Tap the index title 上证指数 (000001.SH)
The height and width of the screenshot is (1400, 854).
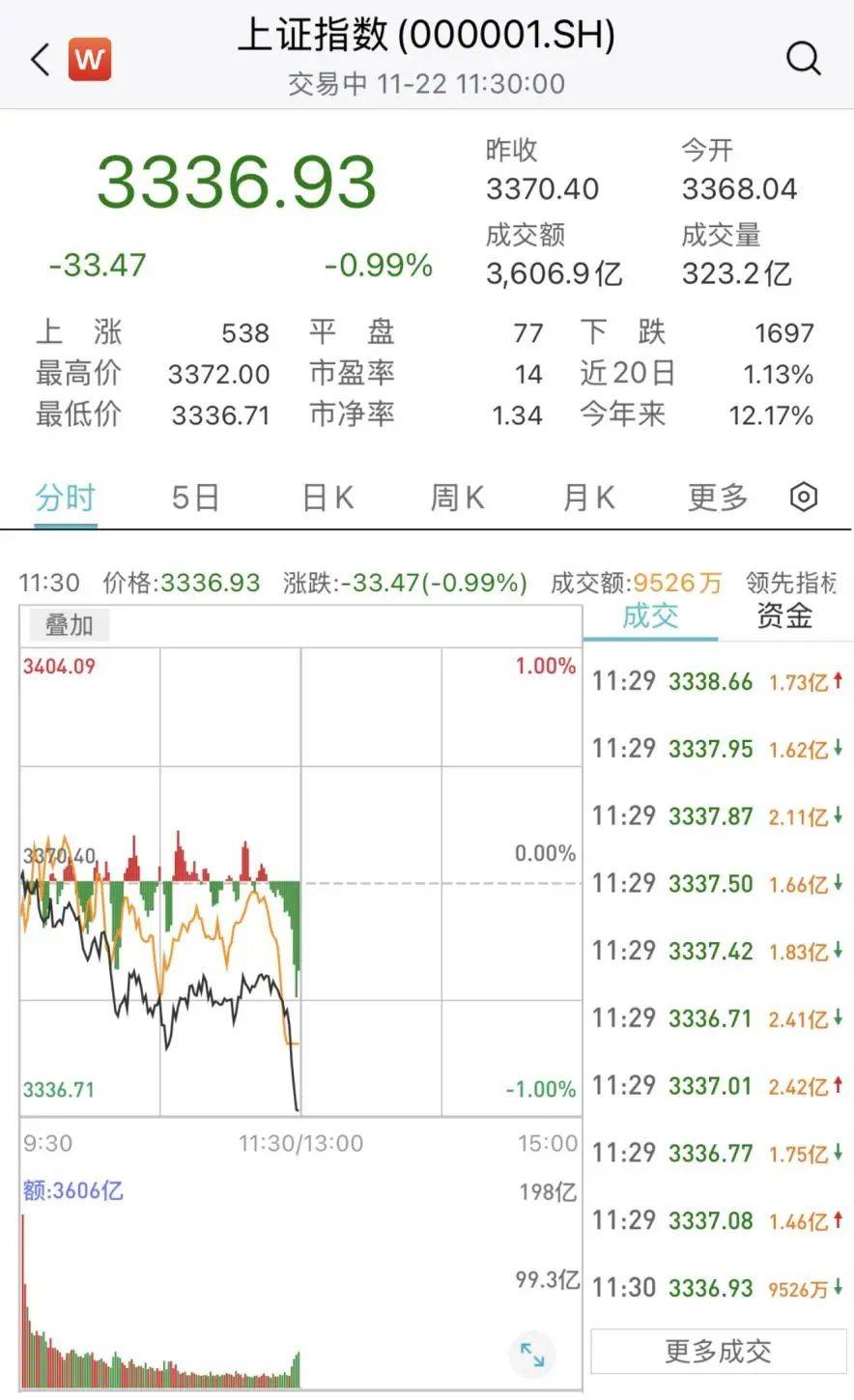click(427, 35)
